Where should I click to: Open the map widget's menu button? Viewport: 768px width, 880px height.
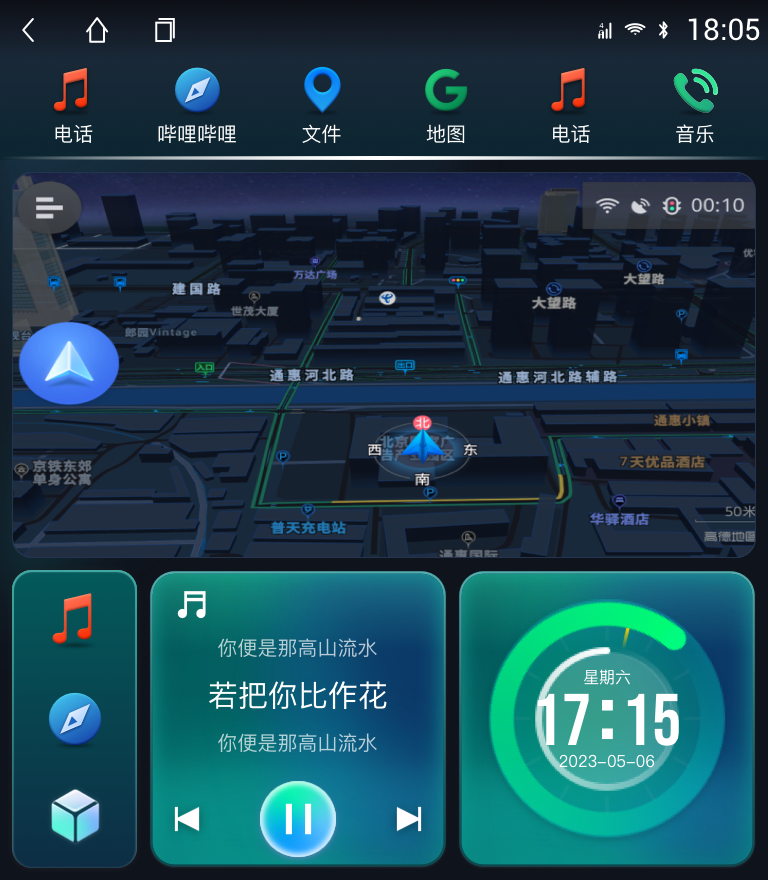tap(49, 207)
